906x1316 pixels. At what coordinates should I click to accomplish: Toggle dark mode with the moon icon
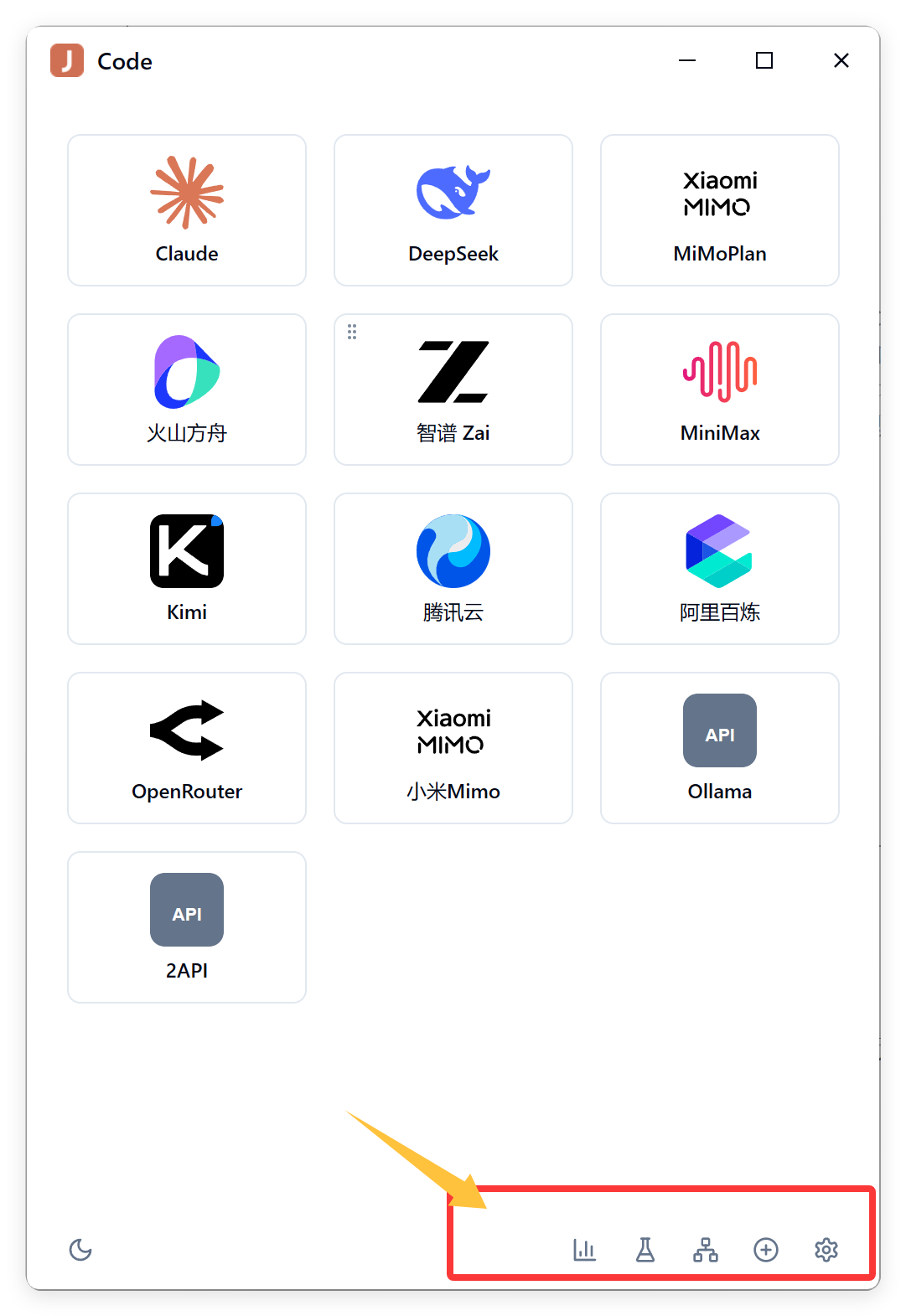[x=80, y=1250]
